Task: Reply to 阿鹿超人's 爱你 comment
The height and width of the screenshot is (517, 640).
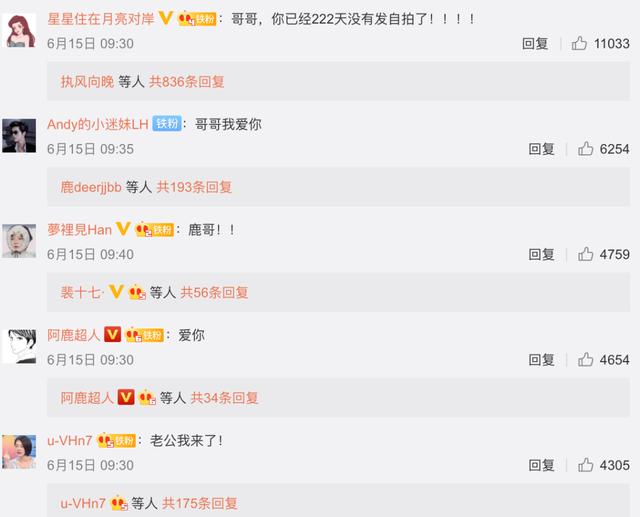Action: (541, 360)
